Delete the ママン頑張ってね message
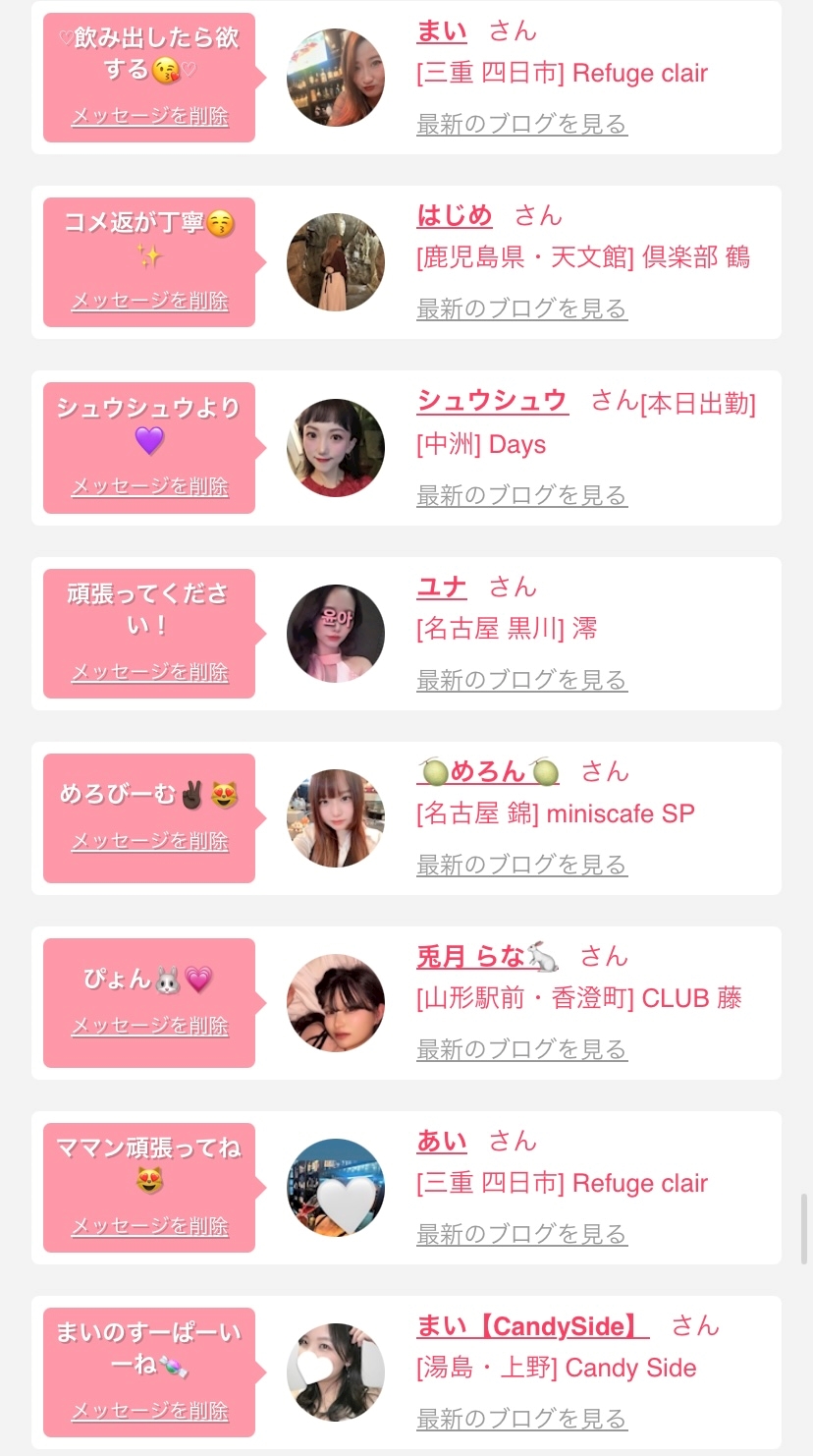Screen dimensions: 813x1456 pos(149,1227)
